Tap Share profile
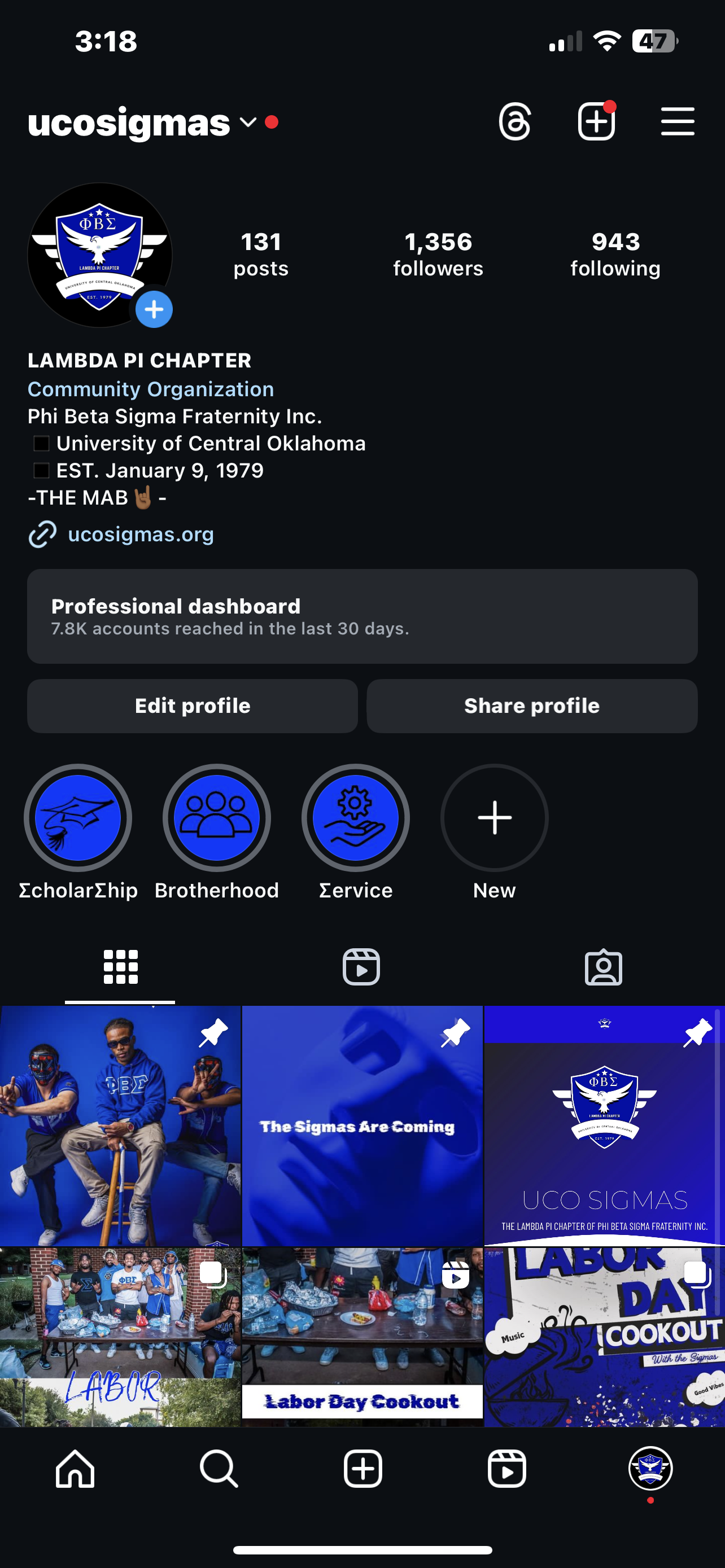Viewport: 725px width, 1568px height. pos(532,706)
